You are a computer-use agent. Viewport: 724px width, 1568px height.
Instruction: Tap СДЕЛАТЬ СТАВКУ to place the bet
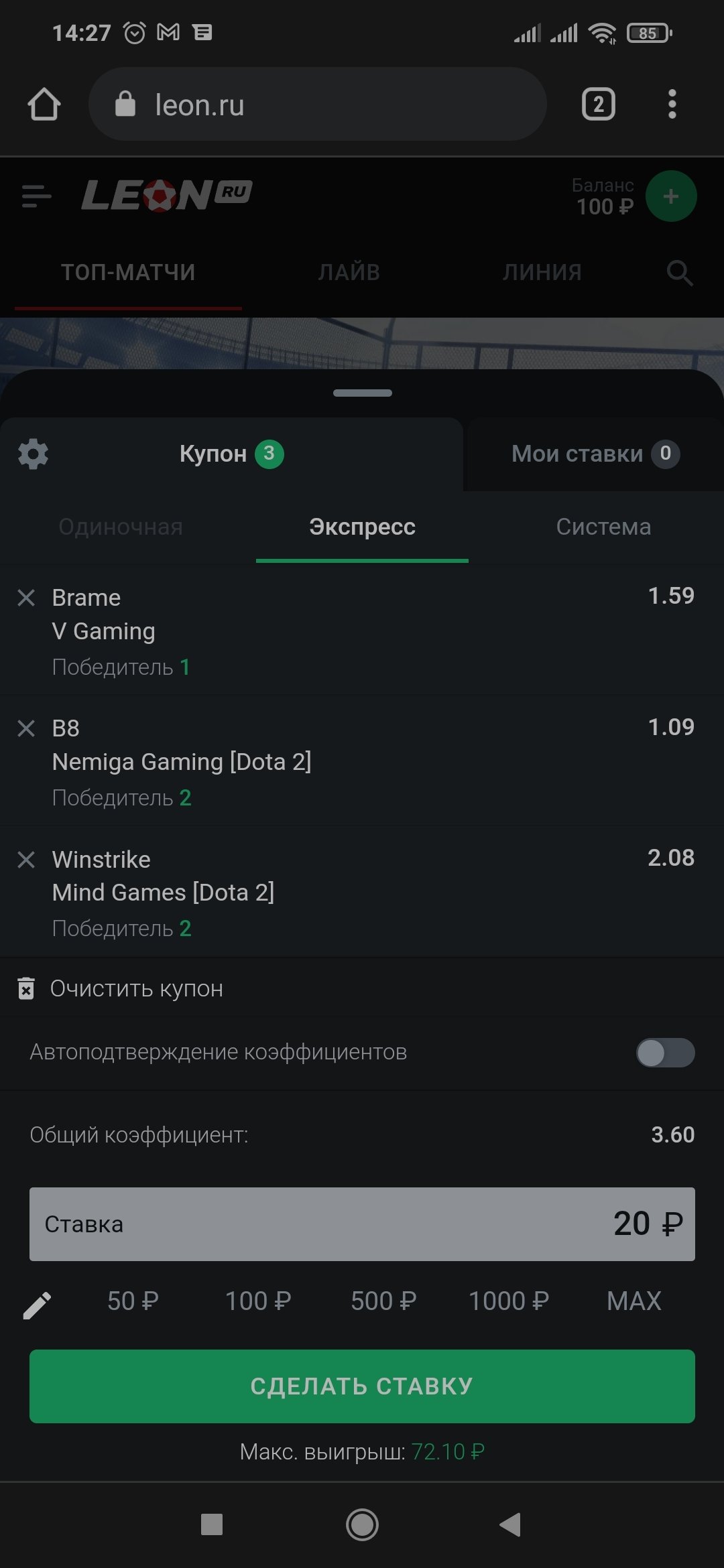pyautogui.click(x=362, y=1386)
